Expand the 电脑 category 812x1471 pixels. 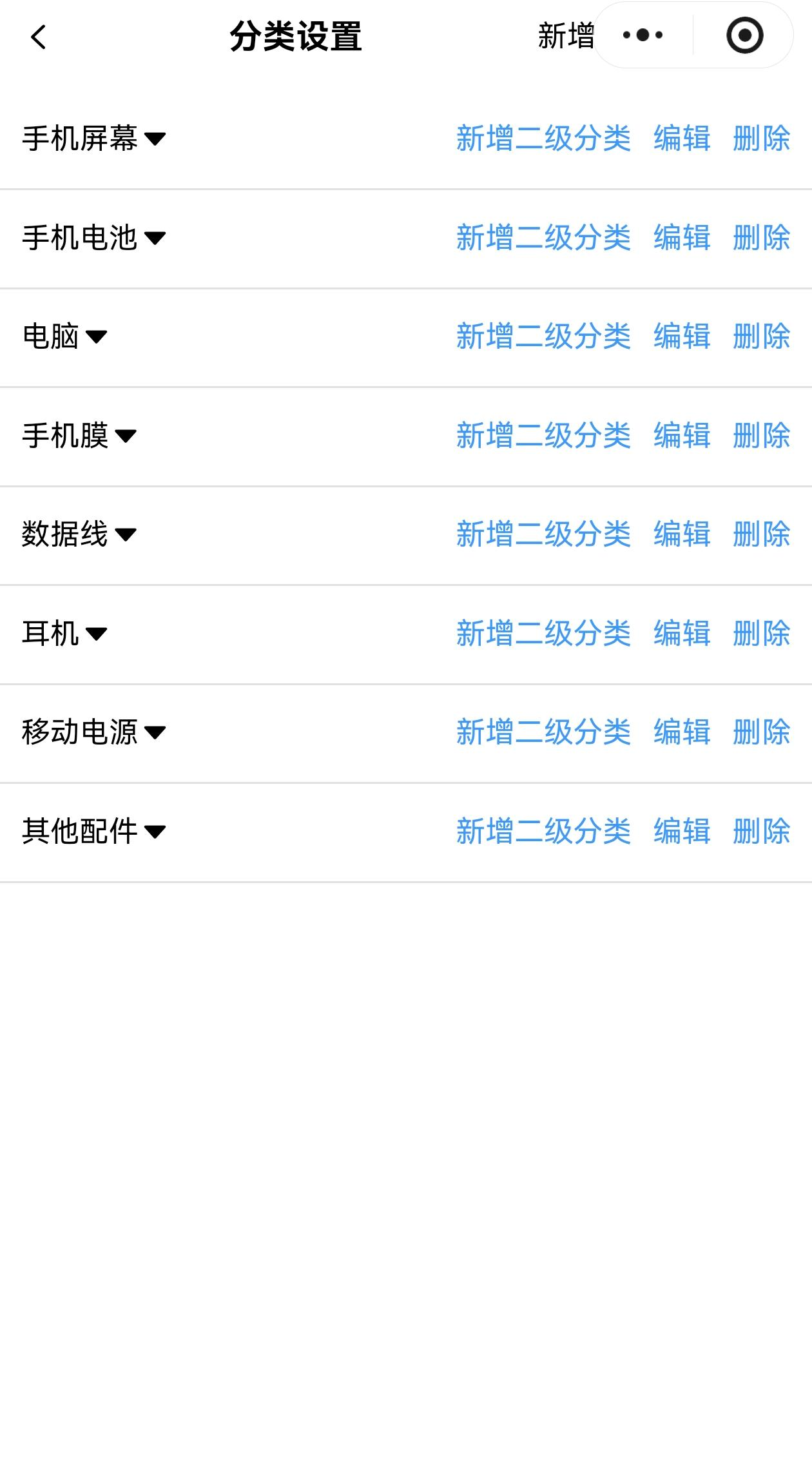click(64, 336)
